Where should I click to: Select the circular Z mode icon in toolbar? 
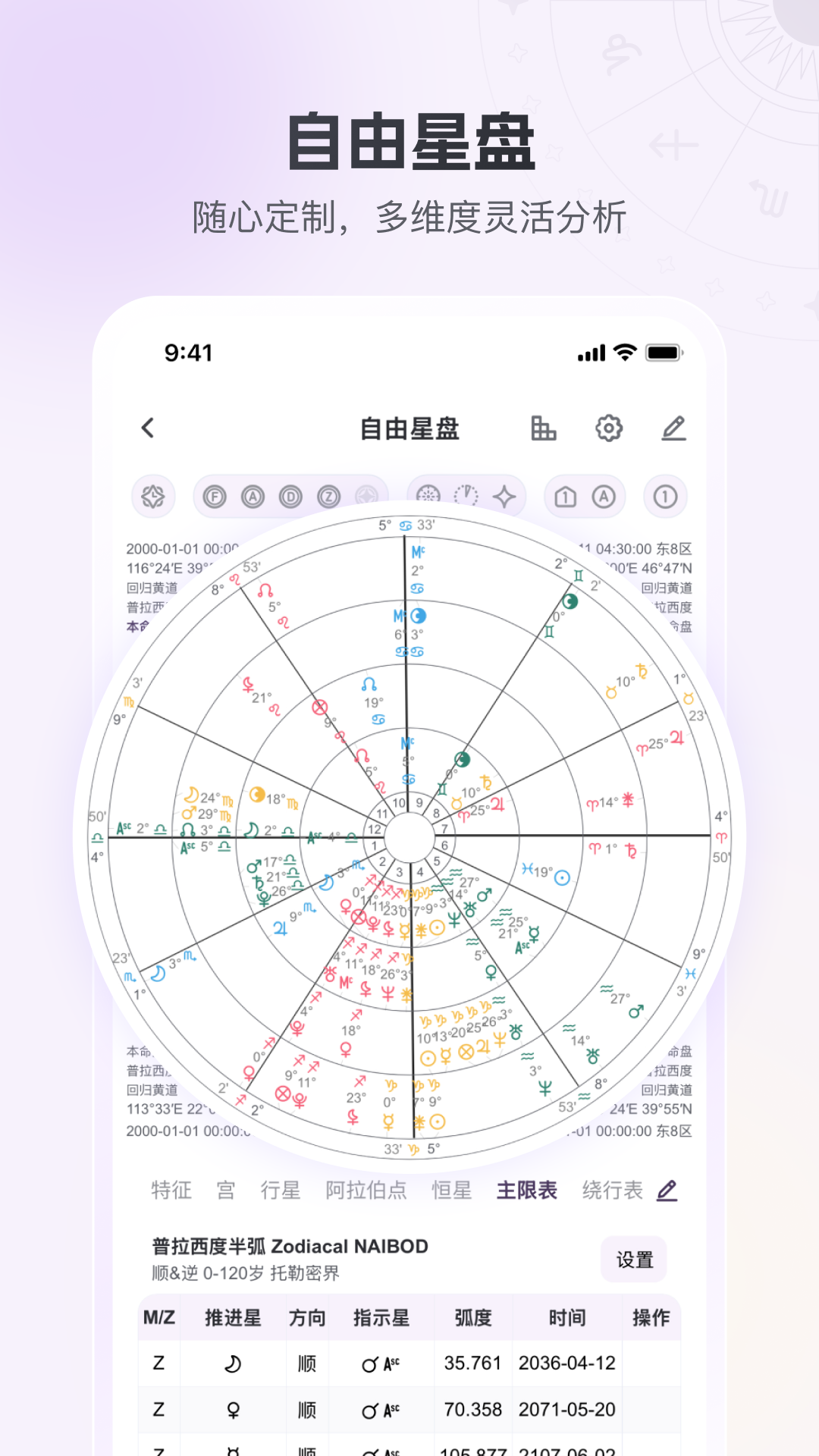point(327,496)
